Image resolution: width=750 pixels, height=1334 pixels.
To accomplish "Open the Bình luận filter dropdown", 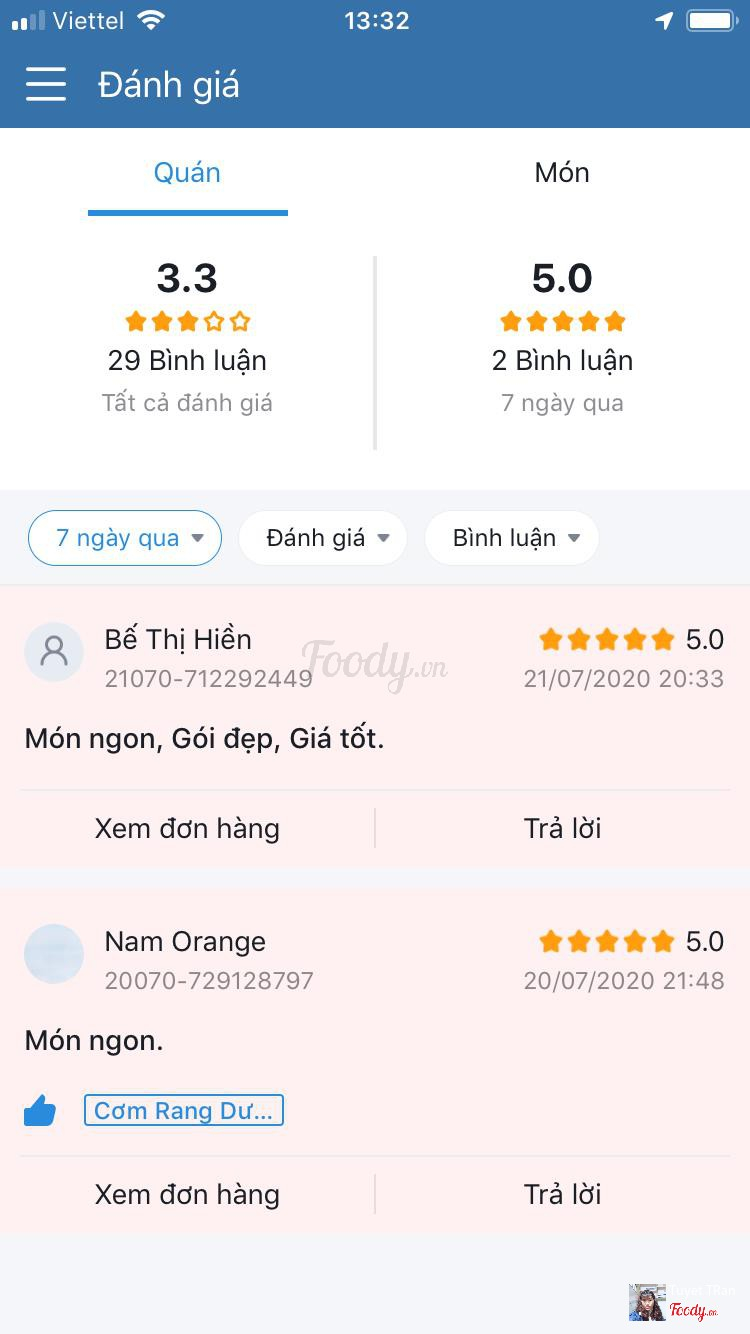I will click(x=512, y=538).
